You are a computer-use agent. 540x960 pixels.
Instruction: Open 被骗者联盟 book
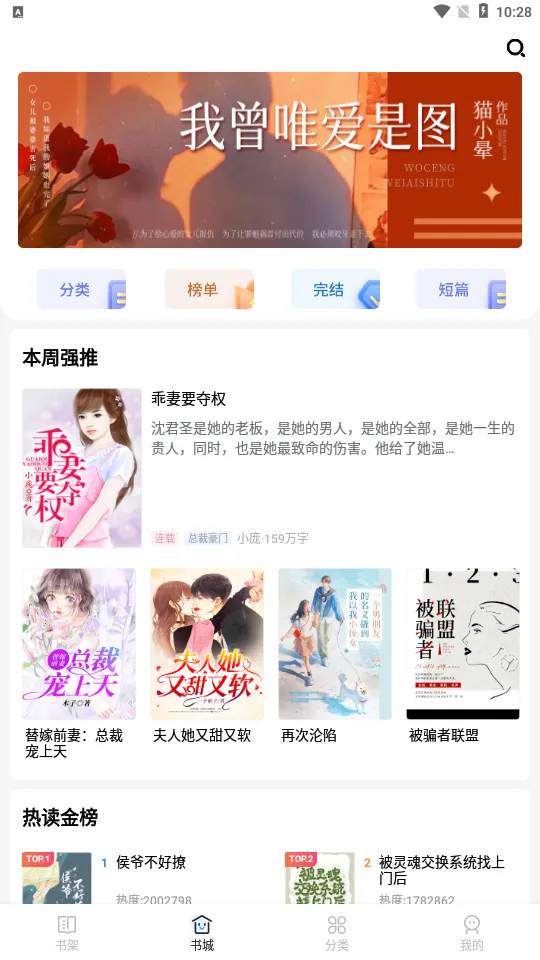[463, 656]
